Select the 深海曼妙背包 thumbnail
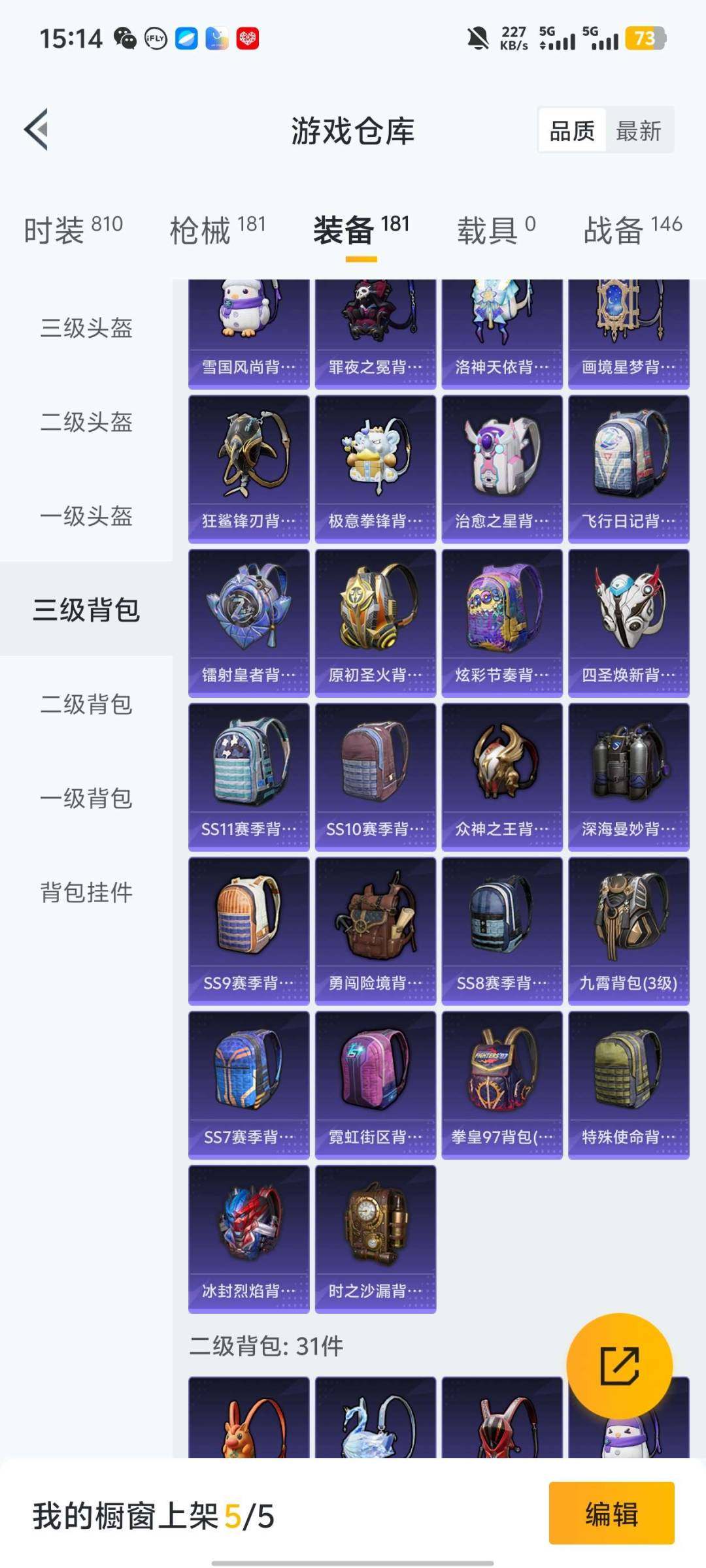The width and height of the screenshot is (706, 1568). (x=629, y=774)
